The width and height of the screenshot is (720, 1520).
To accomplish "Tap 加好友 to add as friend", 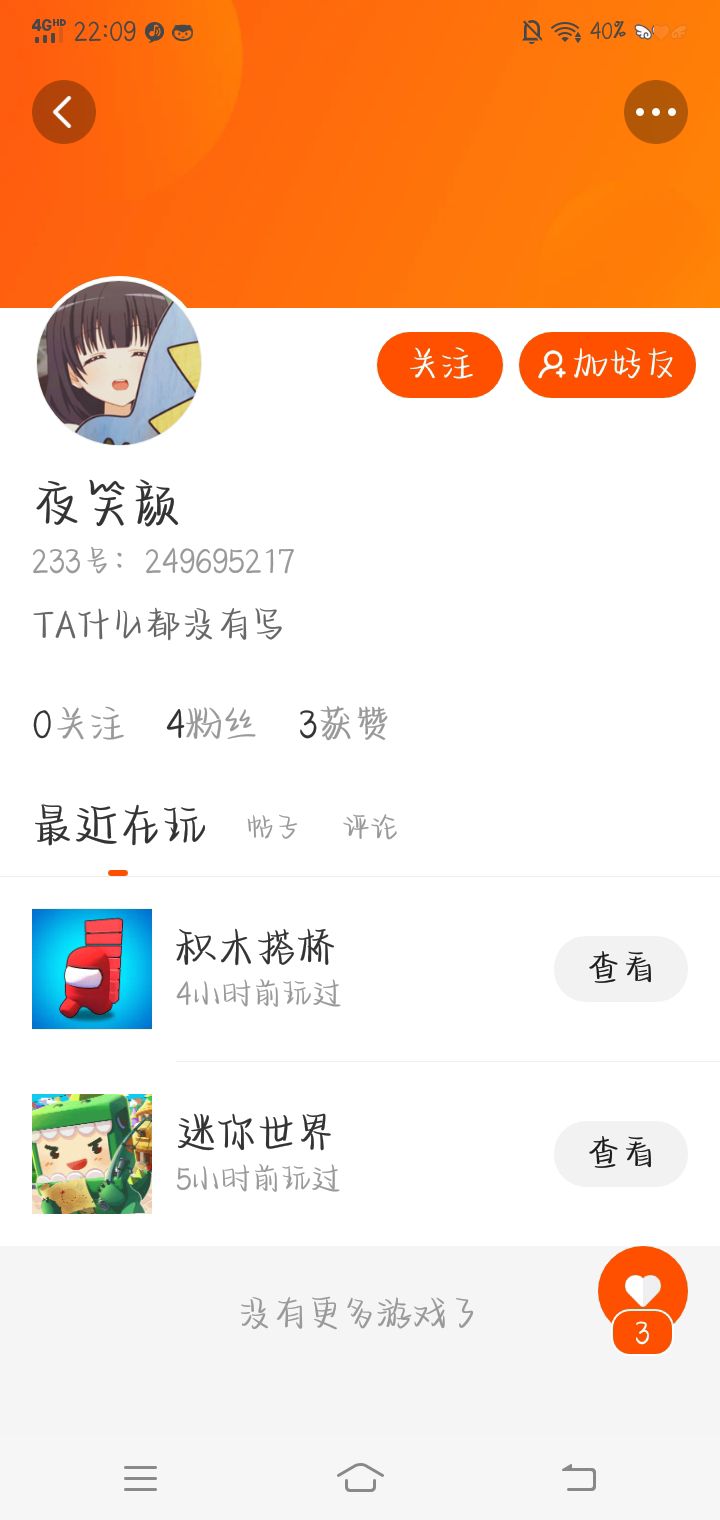I will [x=607, y=365].
